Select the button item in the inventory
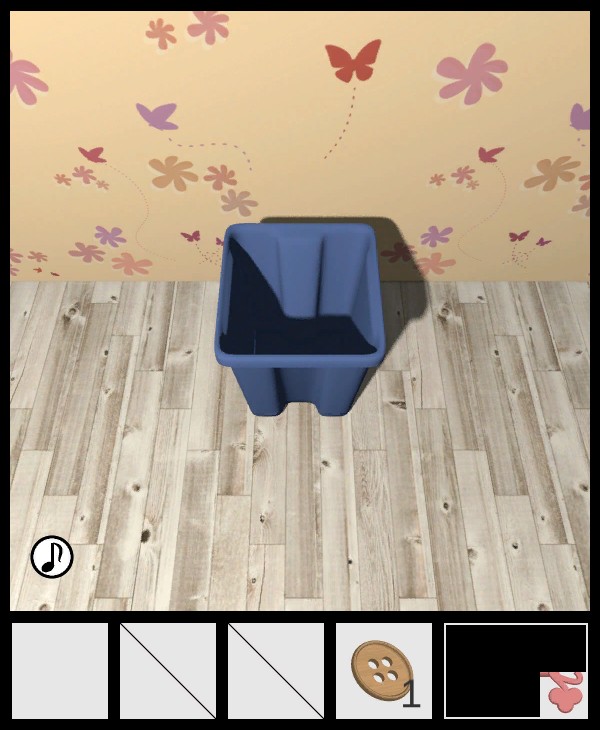The width and height of the screenshot is (600, 730). 383,671
